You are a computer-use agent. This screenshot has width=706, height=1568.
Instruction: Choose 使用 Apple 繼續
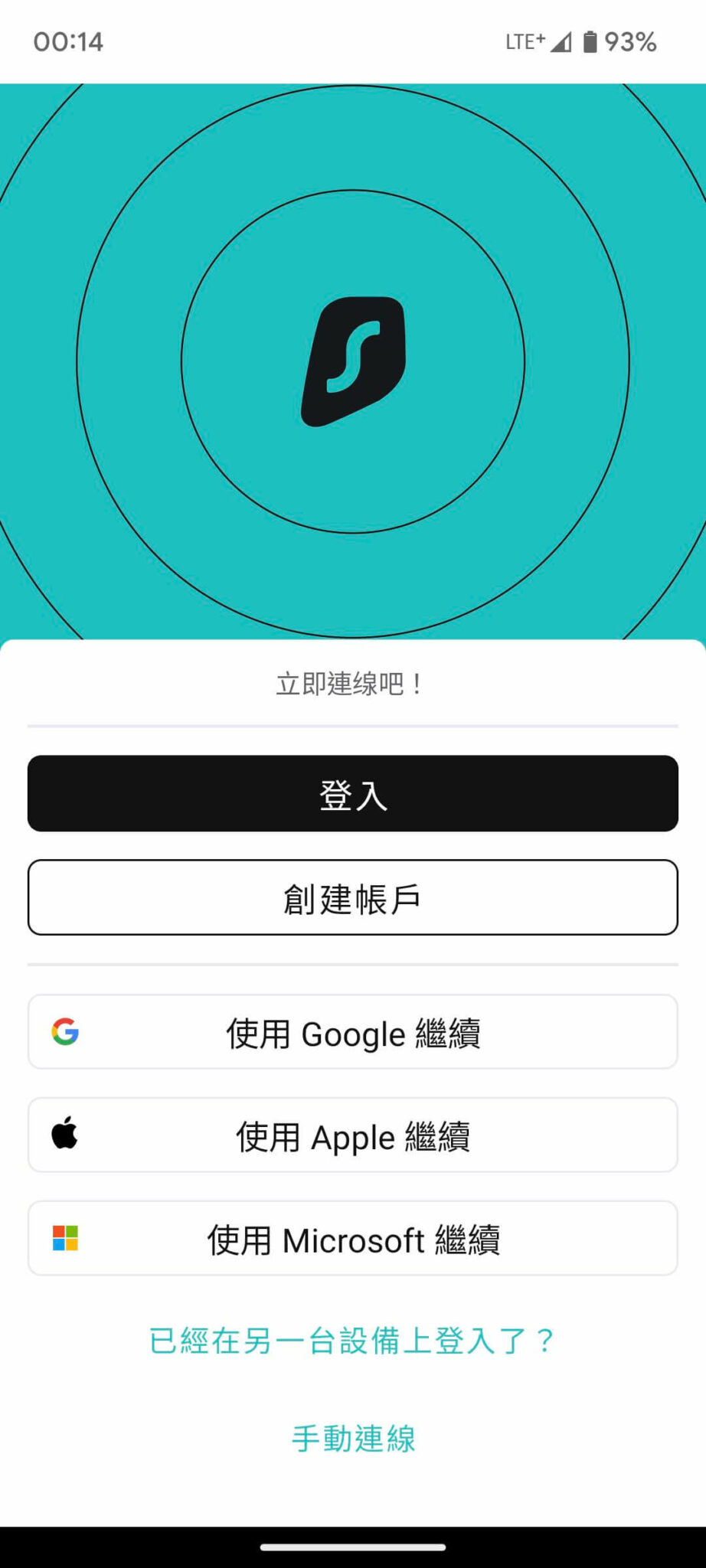pyautogui.click(x=353, y=1135)
